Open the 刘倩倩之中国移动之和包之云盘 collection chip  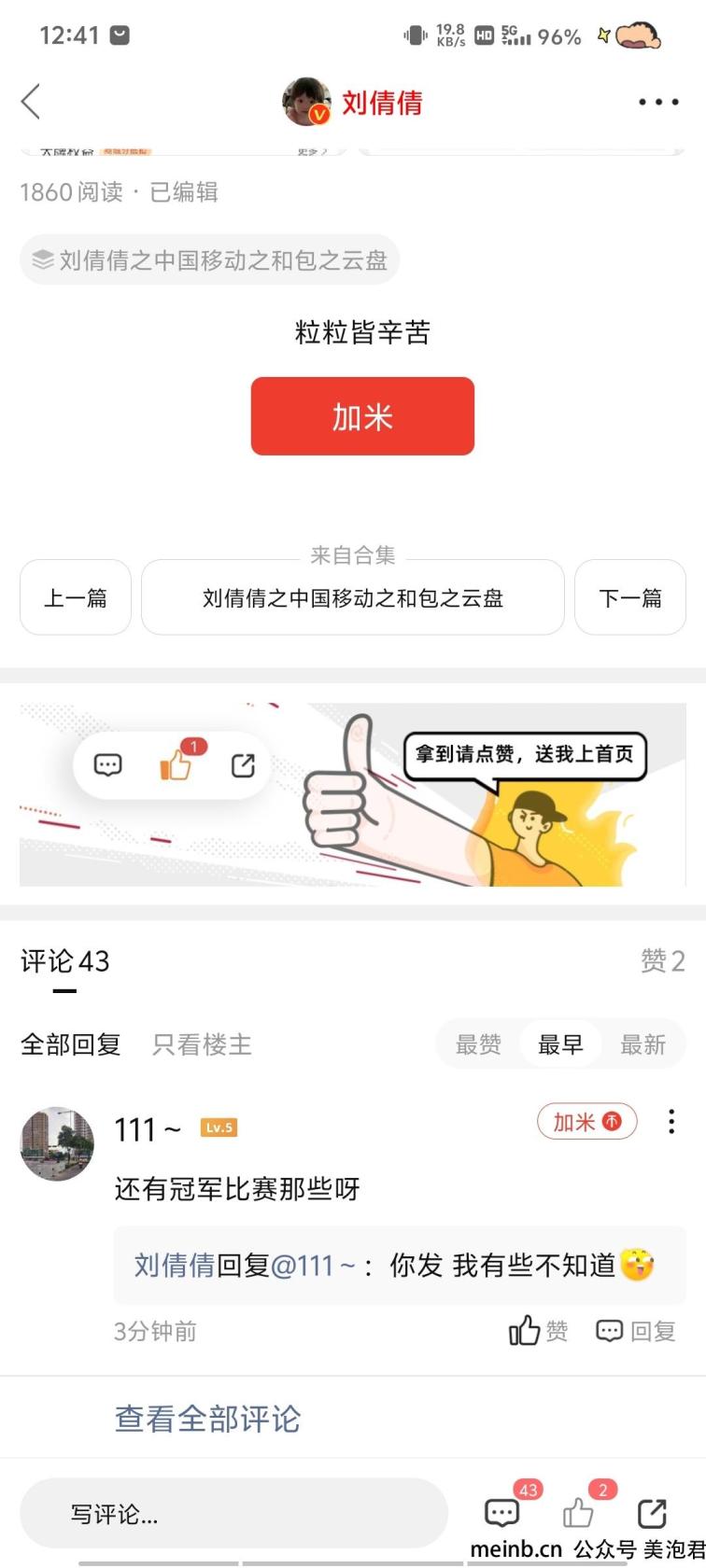tap(210, 259)
